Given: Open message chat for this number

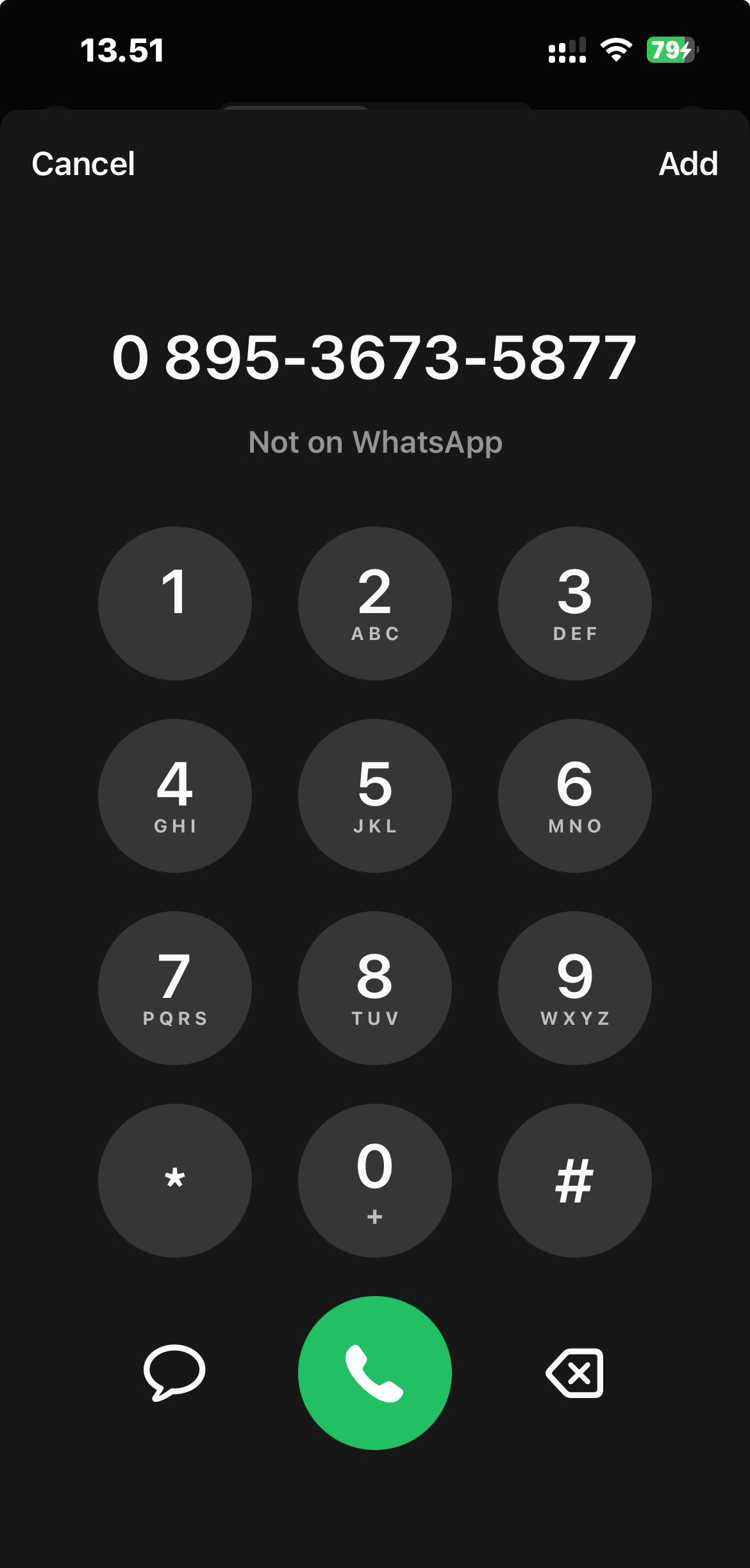Looking at the screenshot, I should (x=174, y=1372).
